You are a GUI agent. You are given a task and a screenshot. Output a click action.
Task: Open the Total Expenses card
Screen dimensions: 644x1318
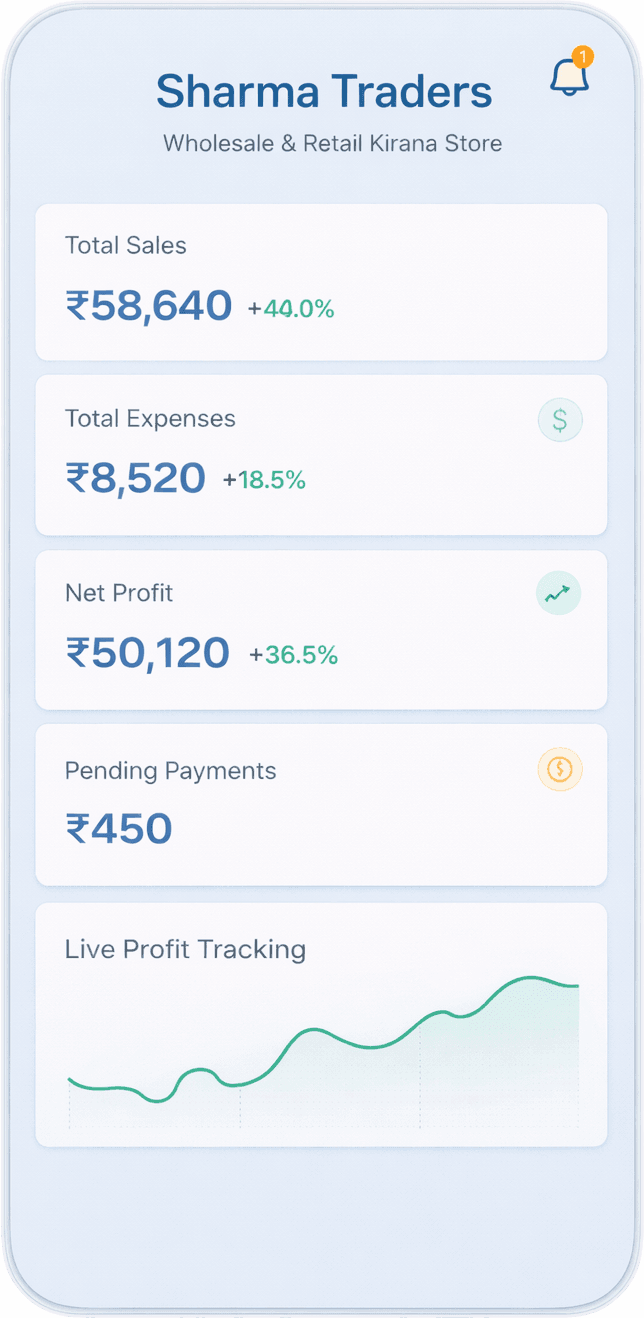click(x=321, y=455)
